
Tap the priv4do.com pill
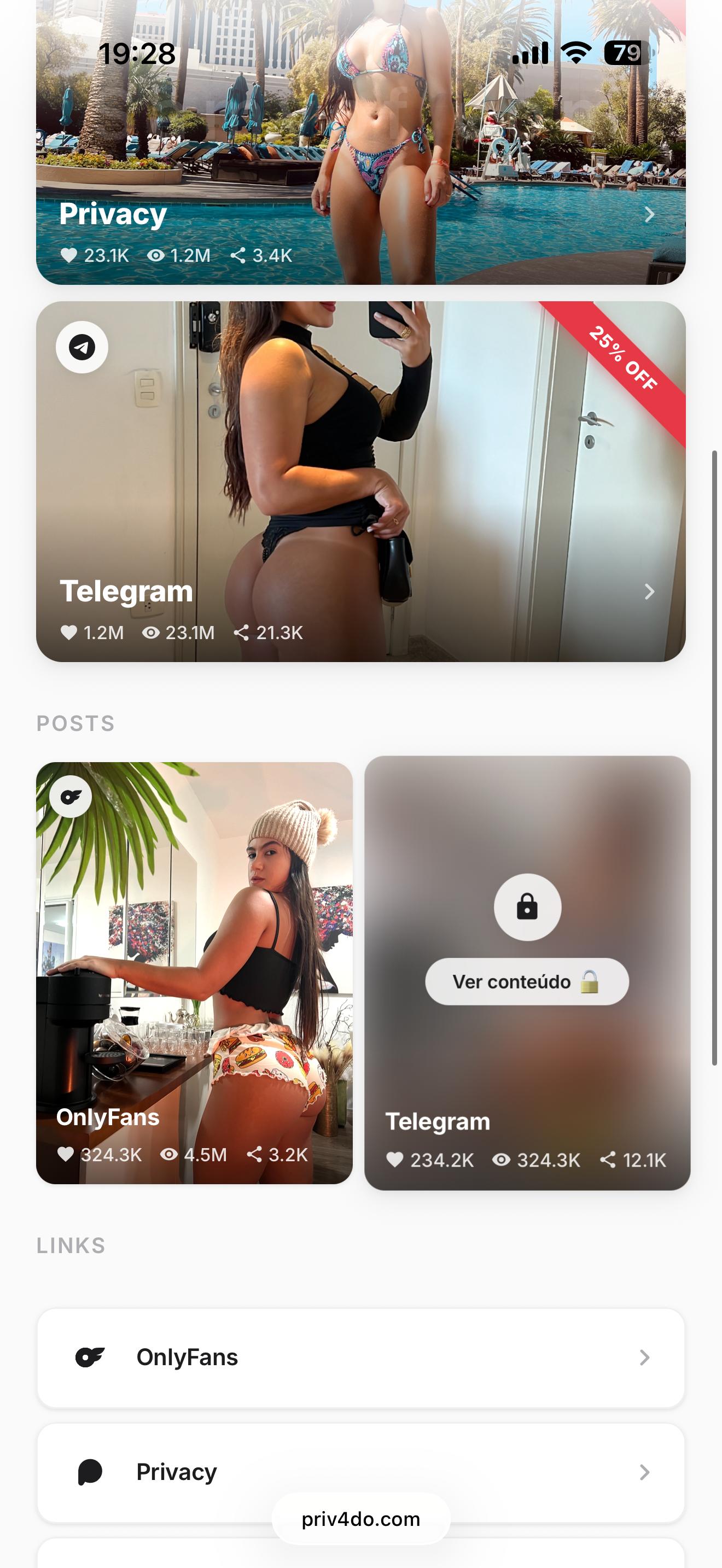point(360,1519)
